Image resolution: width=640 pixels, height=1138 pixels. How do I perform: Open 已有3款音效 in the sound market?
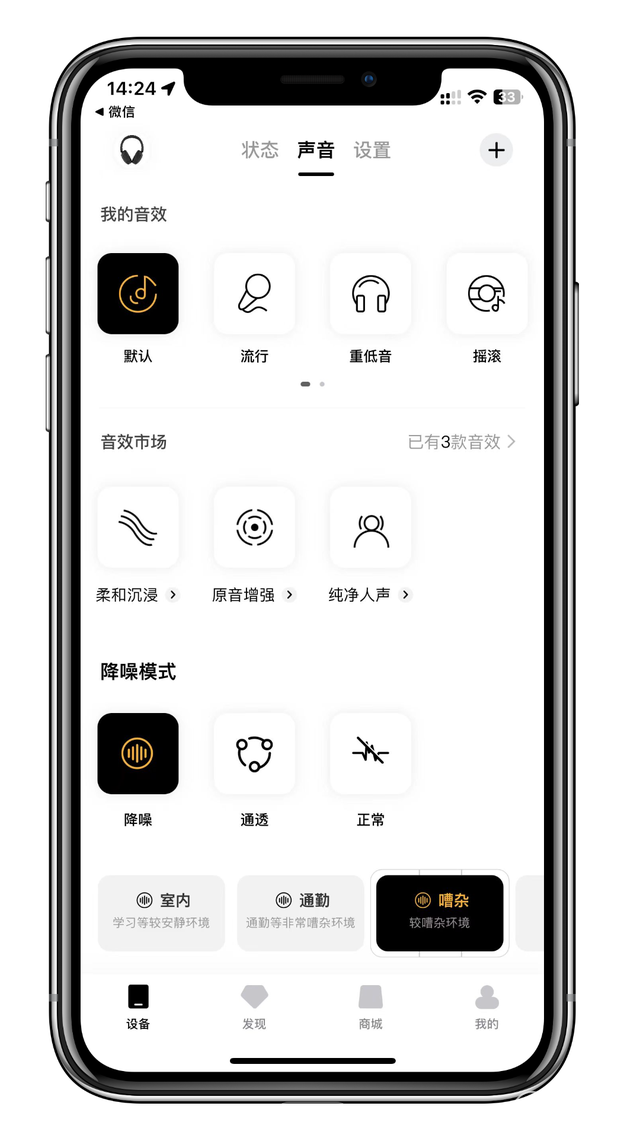(461, 442)
